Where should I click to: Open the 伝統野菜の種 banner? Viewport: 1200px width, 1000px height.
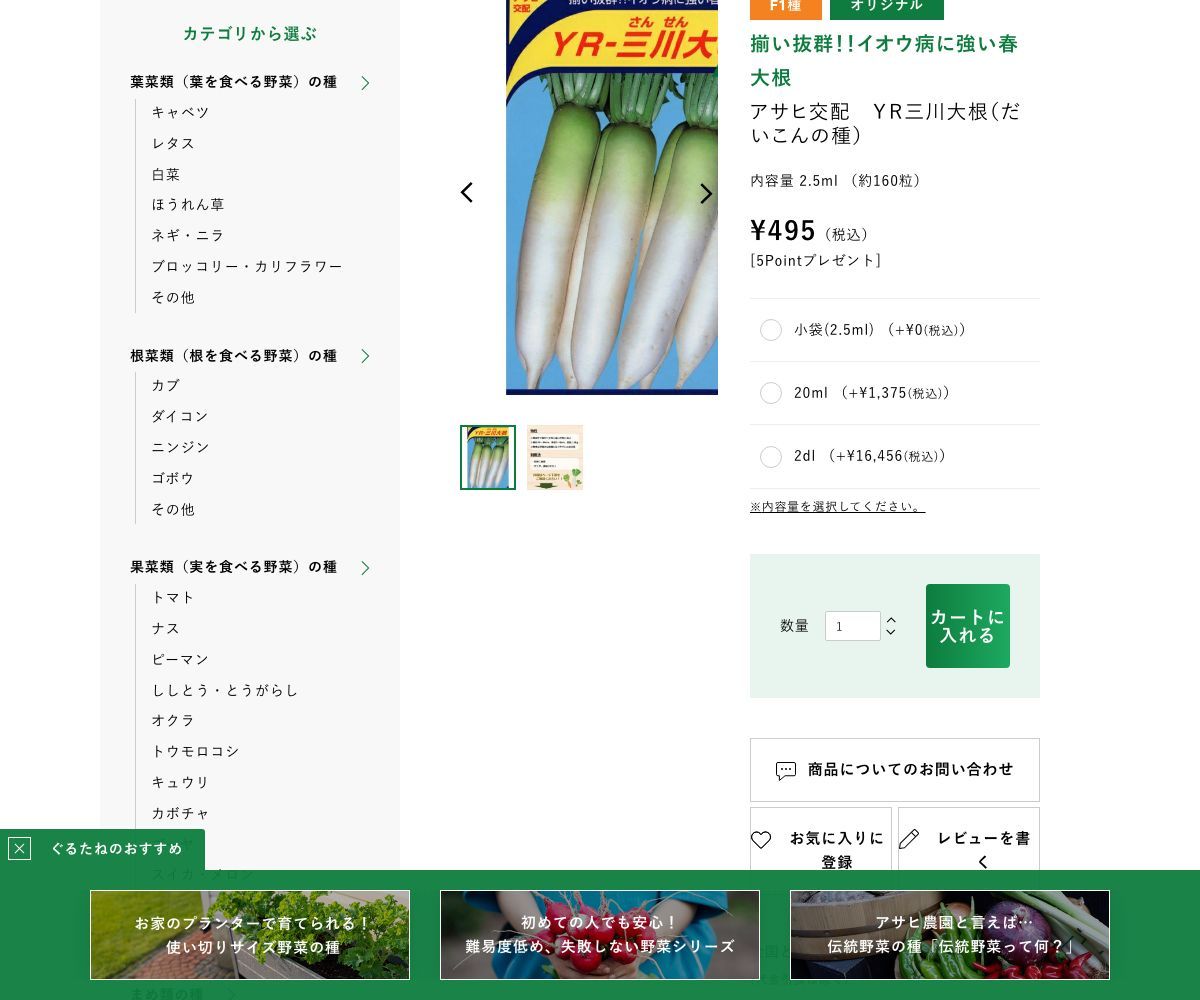coord(950,935)
